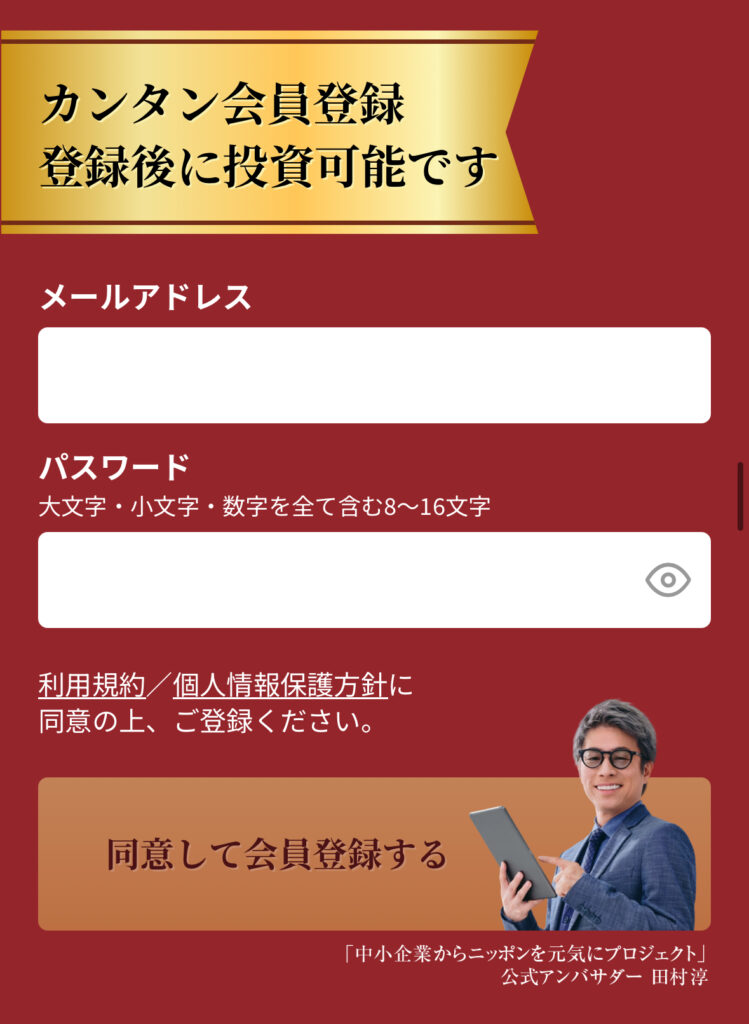This screenshot has width=749, height=1024.
Task: Open the 利用規約 terms link
Action: [x=91, y=686]
